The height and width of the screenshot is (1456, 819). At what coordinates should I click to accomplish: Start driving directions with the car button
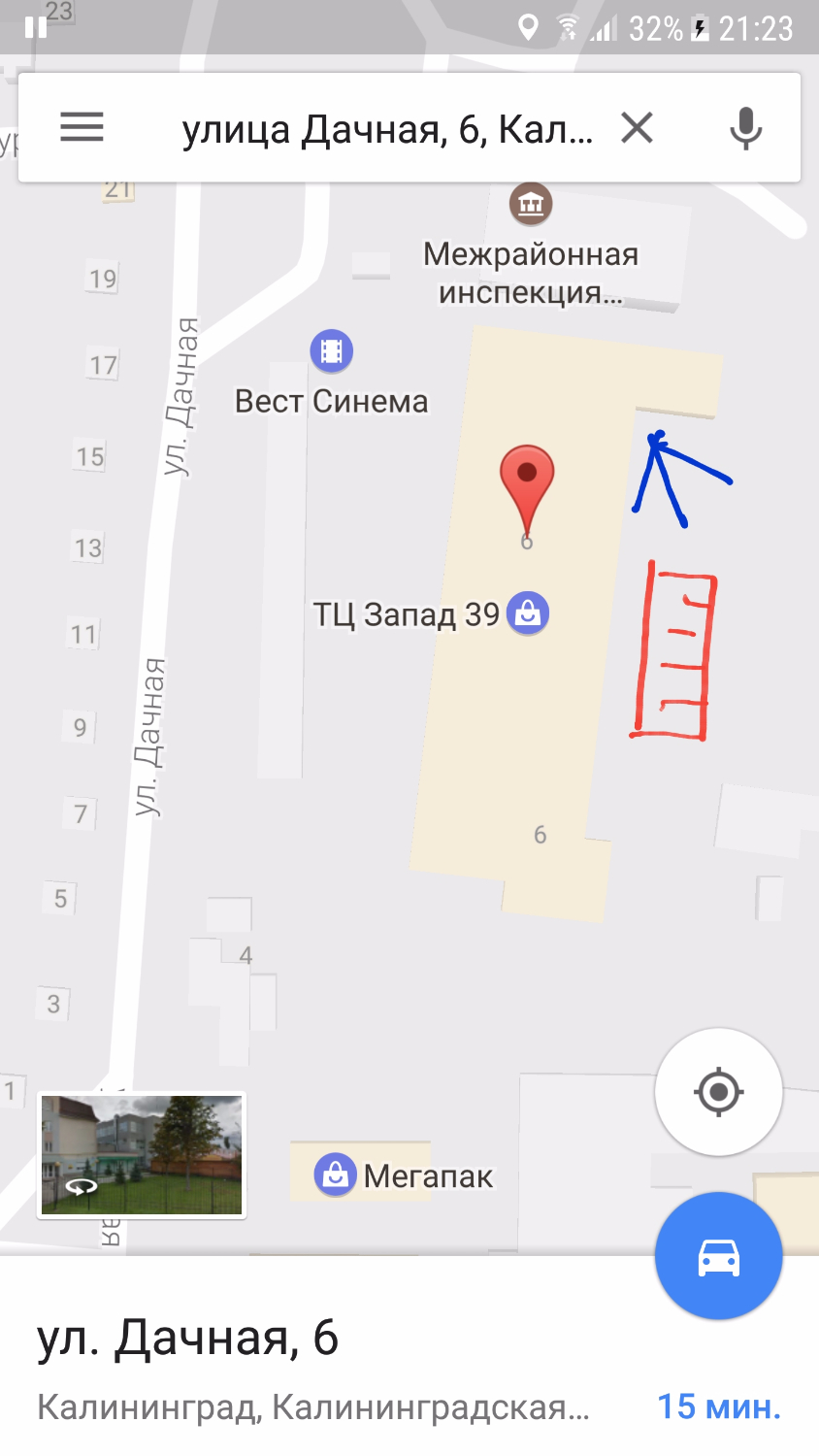click(x=719, y=1256)
